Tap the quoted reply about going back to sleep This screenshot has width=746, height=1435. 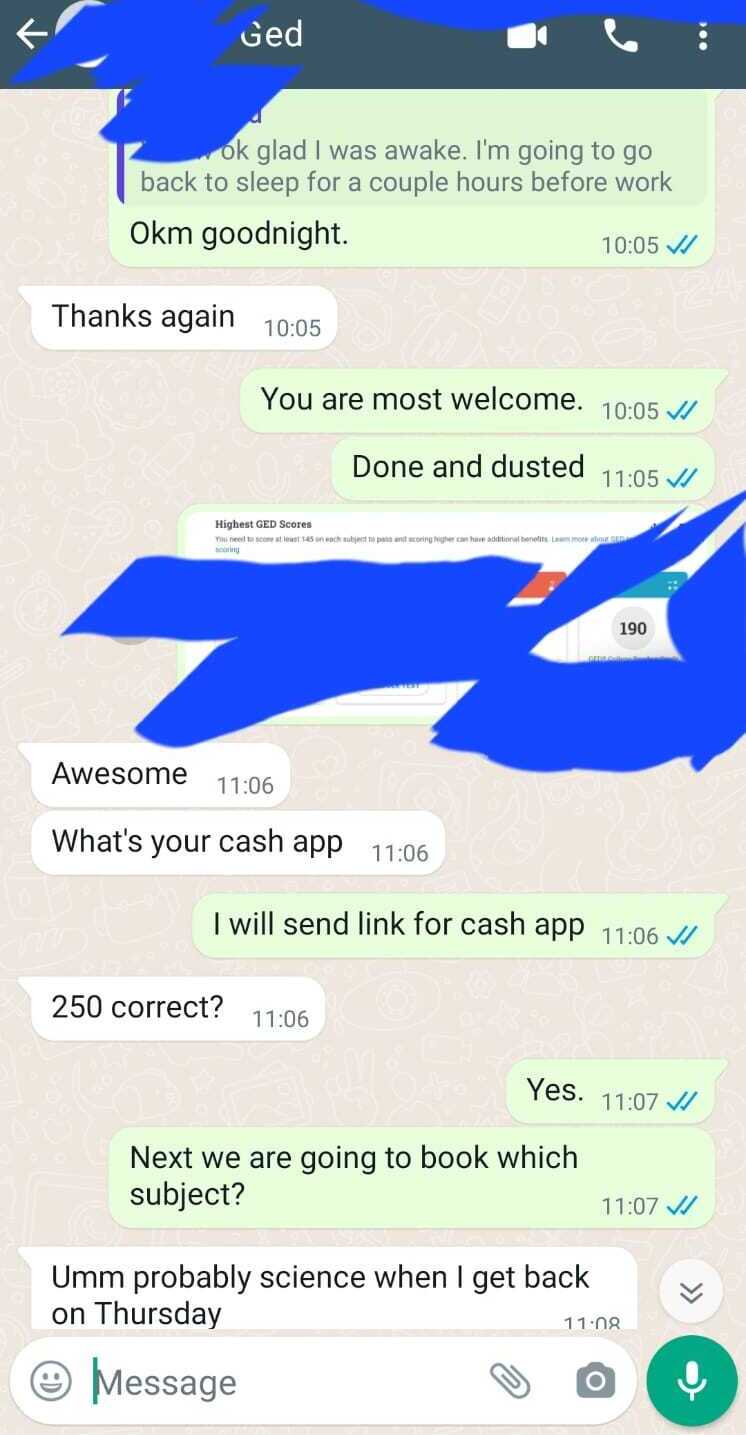pyautogui.click(x=410, y=167)
